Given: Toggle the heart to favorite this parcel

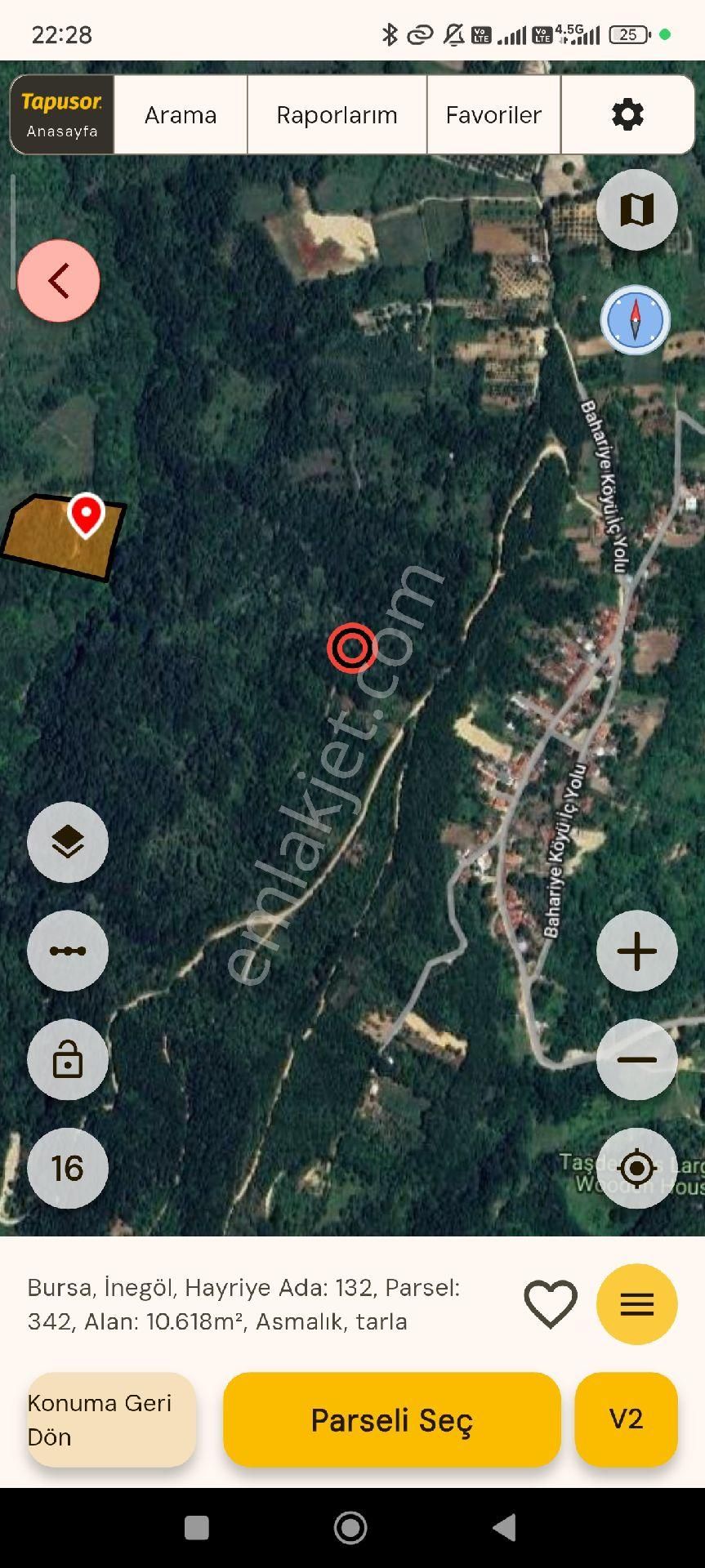Looking at the screenshot, I should [551, 1304].
